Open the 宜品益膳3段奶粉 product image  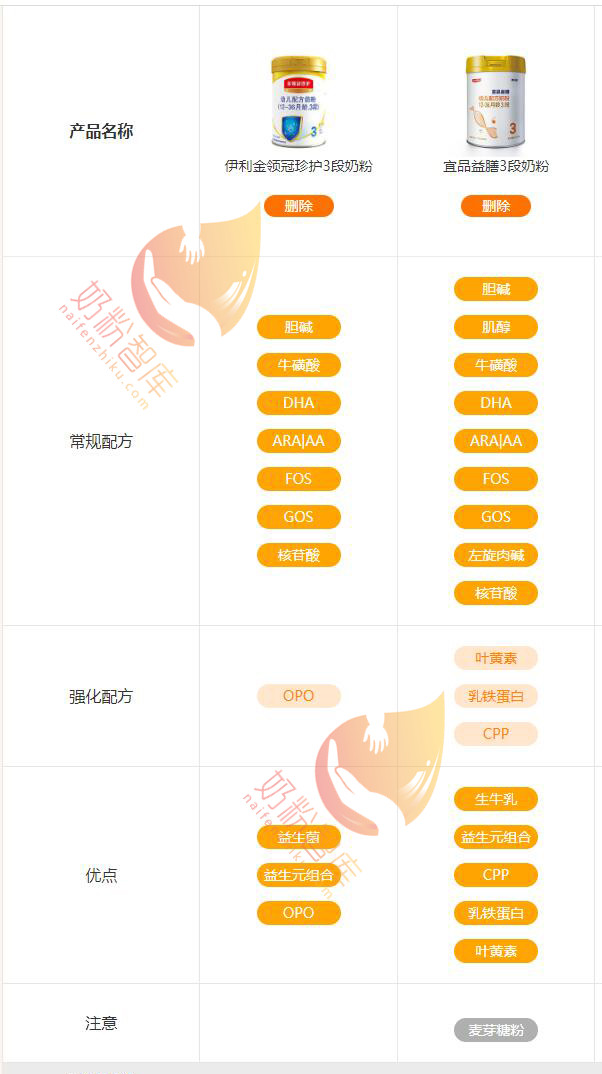click(495, 102)
